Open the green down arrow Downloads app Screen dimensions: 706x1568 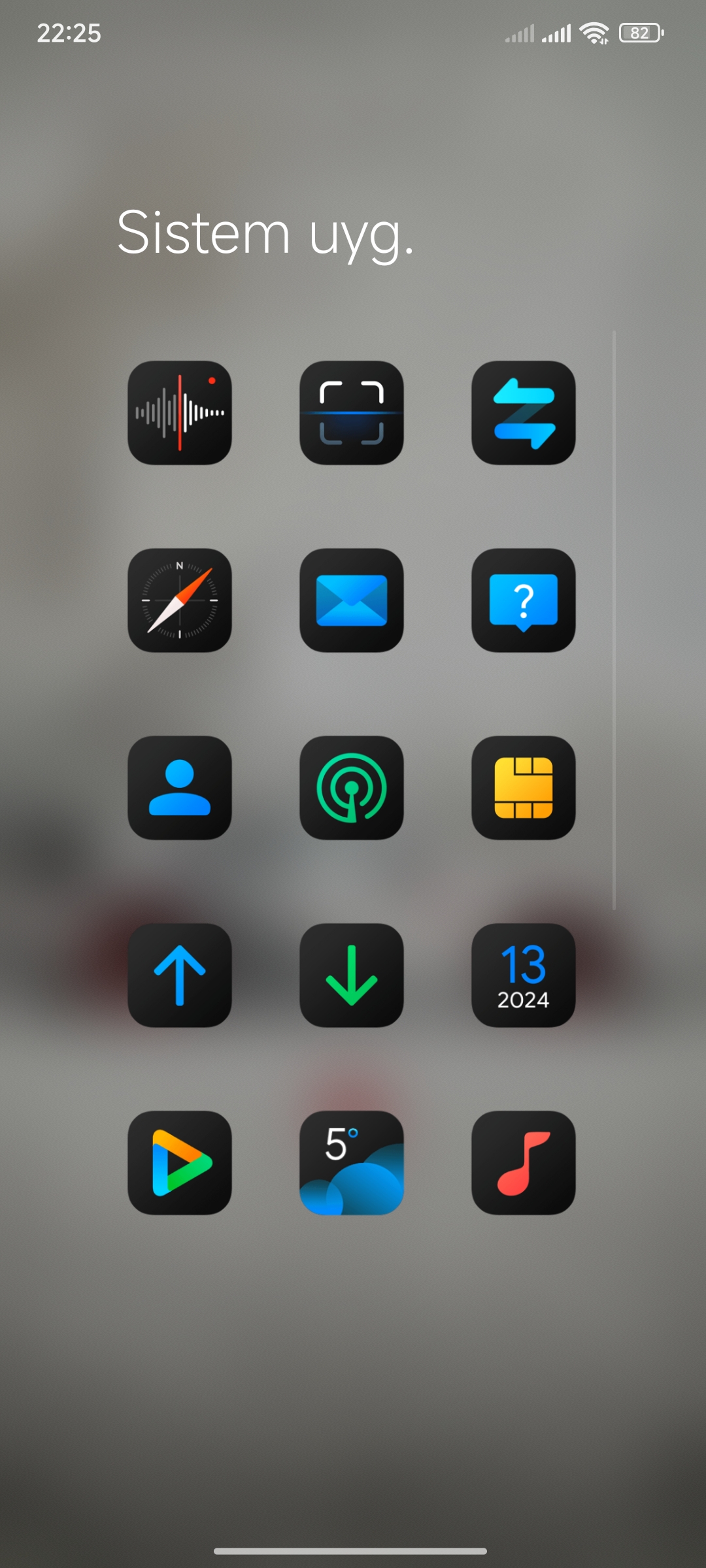tap(352, 975)
